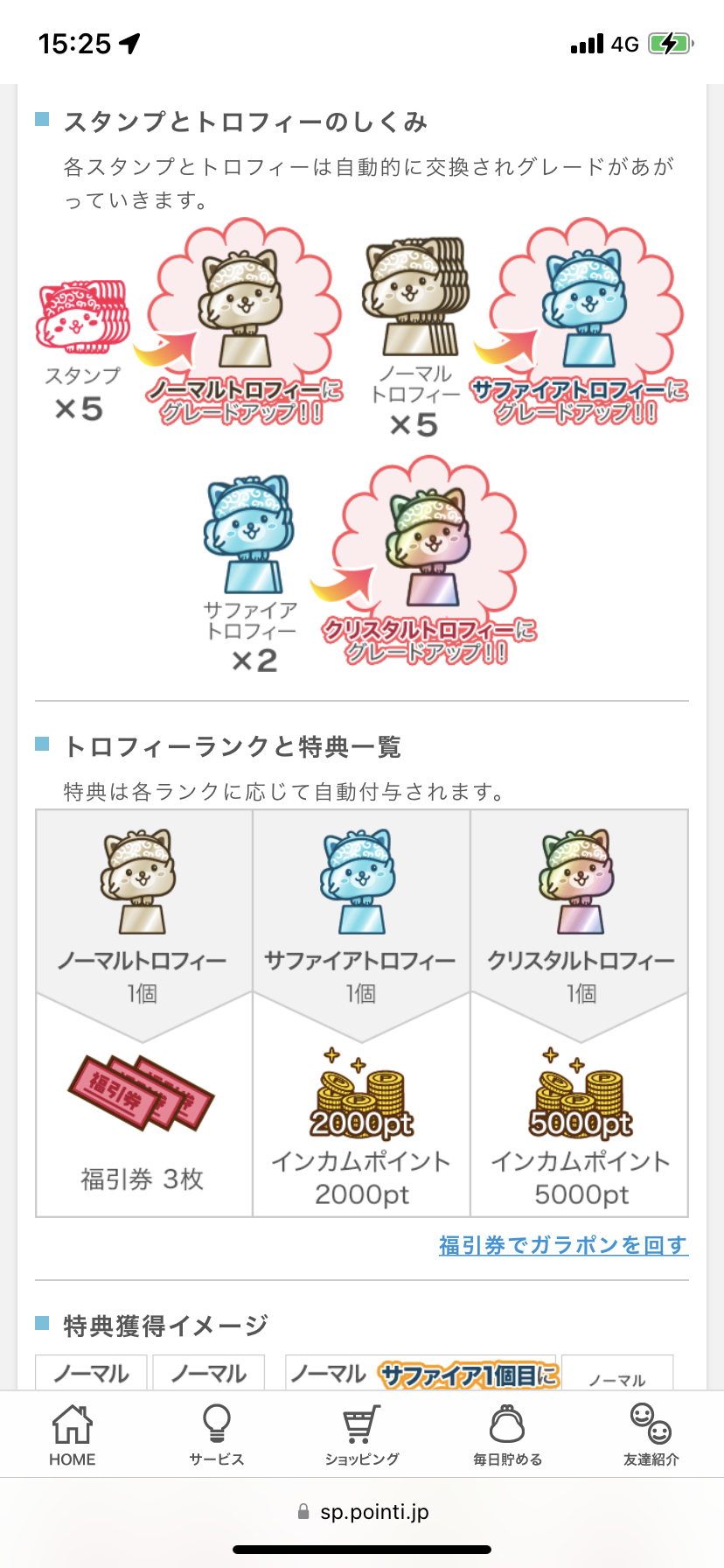The height and width of the screenshot is (1568, 724).
Task: Go to the HOME tab
Action: point(73,1435)
